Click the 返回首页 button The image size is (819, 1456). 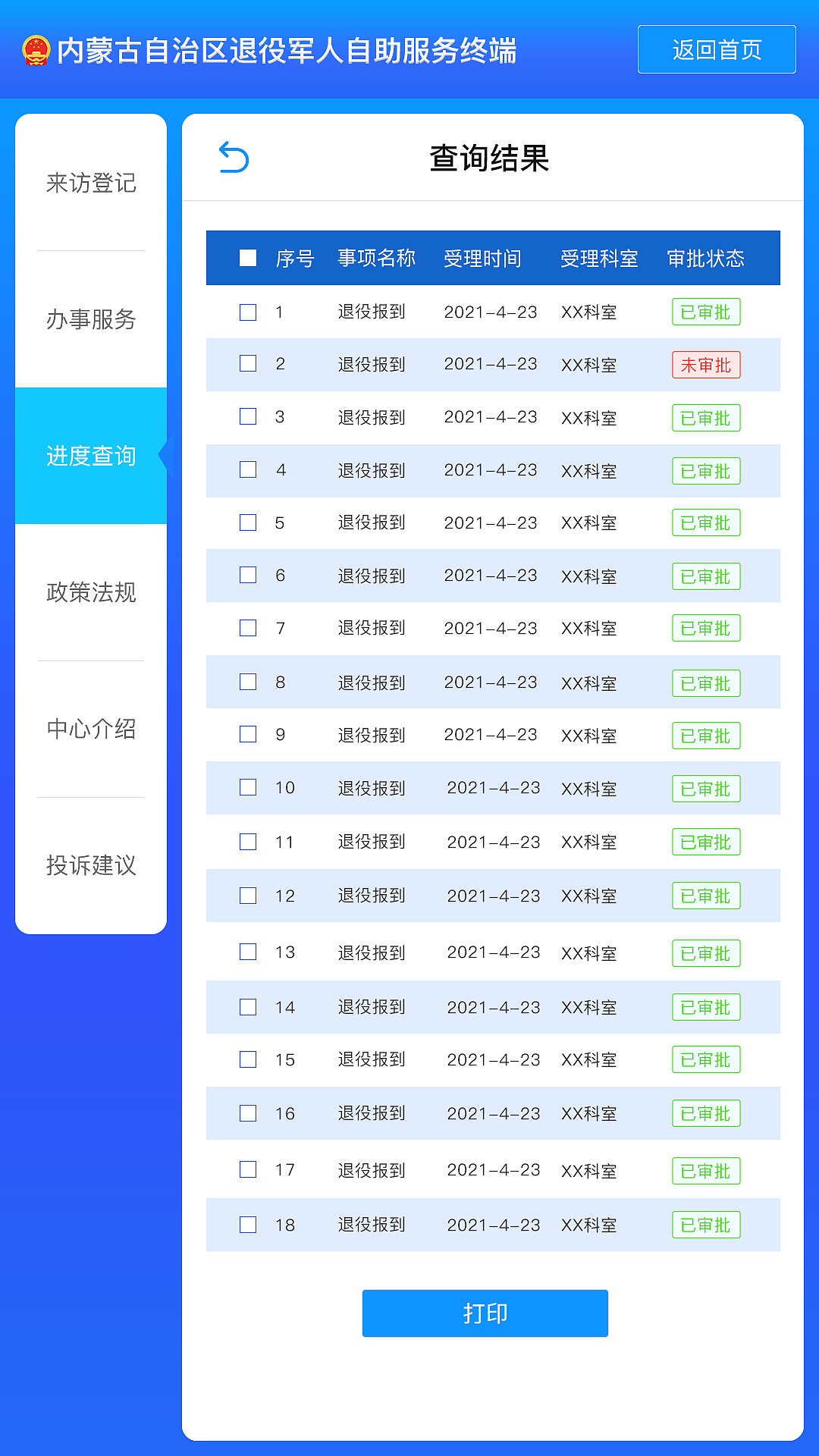(716, 50)
